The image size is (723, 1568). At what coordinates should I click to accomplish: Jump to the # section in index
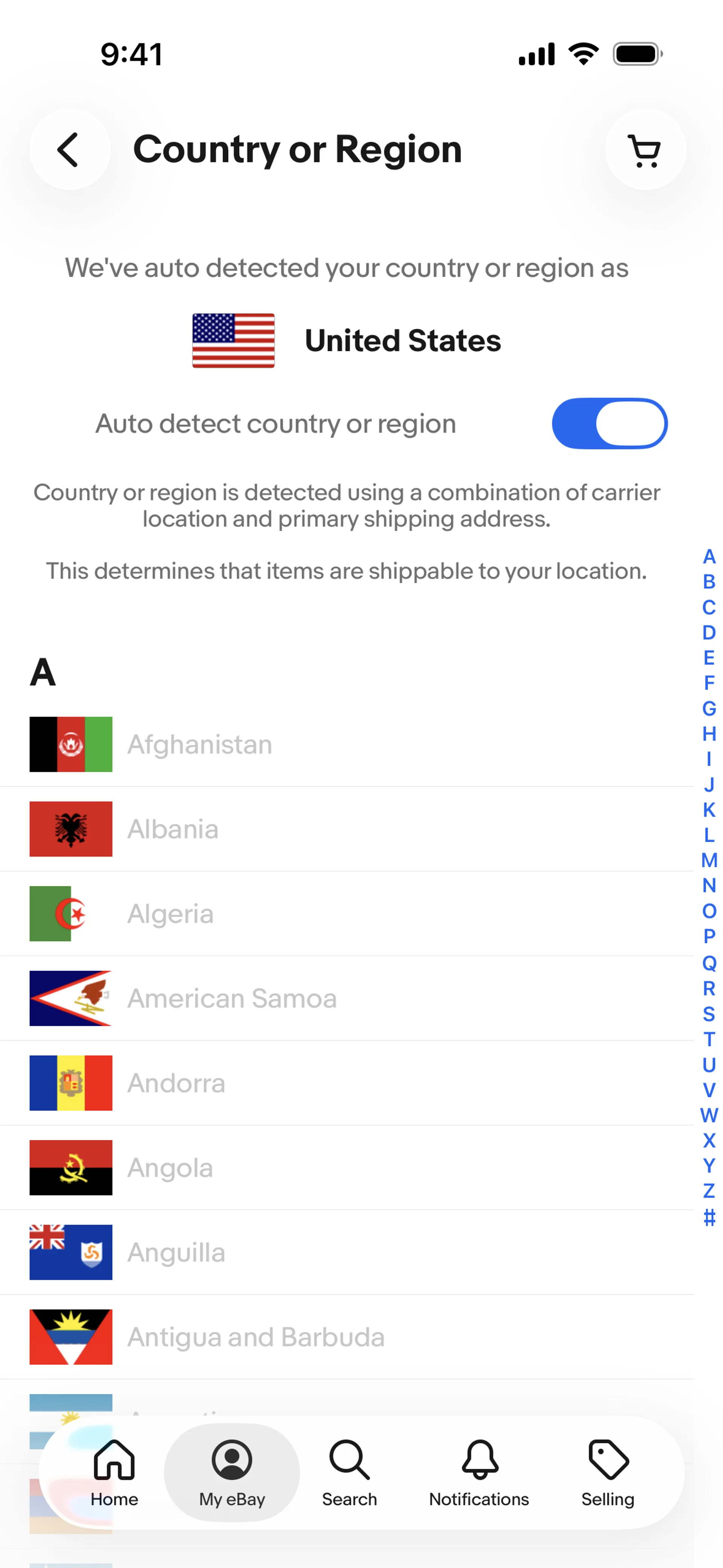709,1217
